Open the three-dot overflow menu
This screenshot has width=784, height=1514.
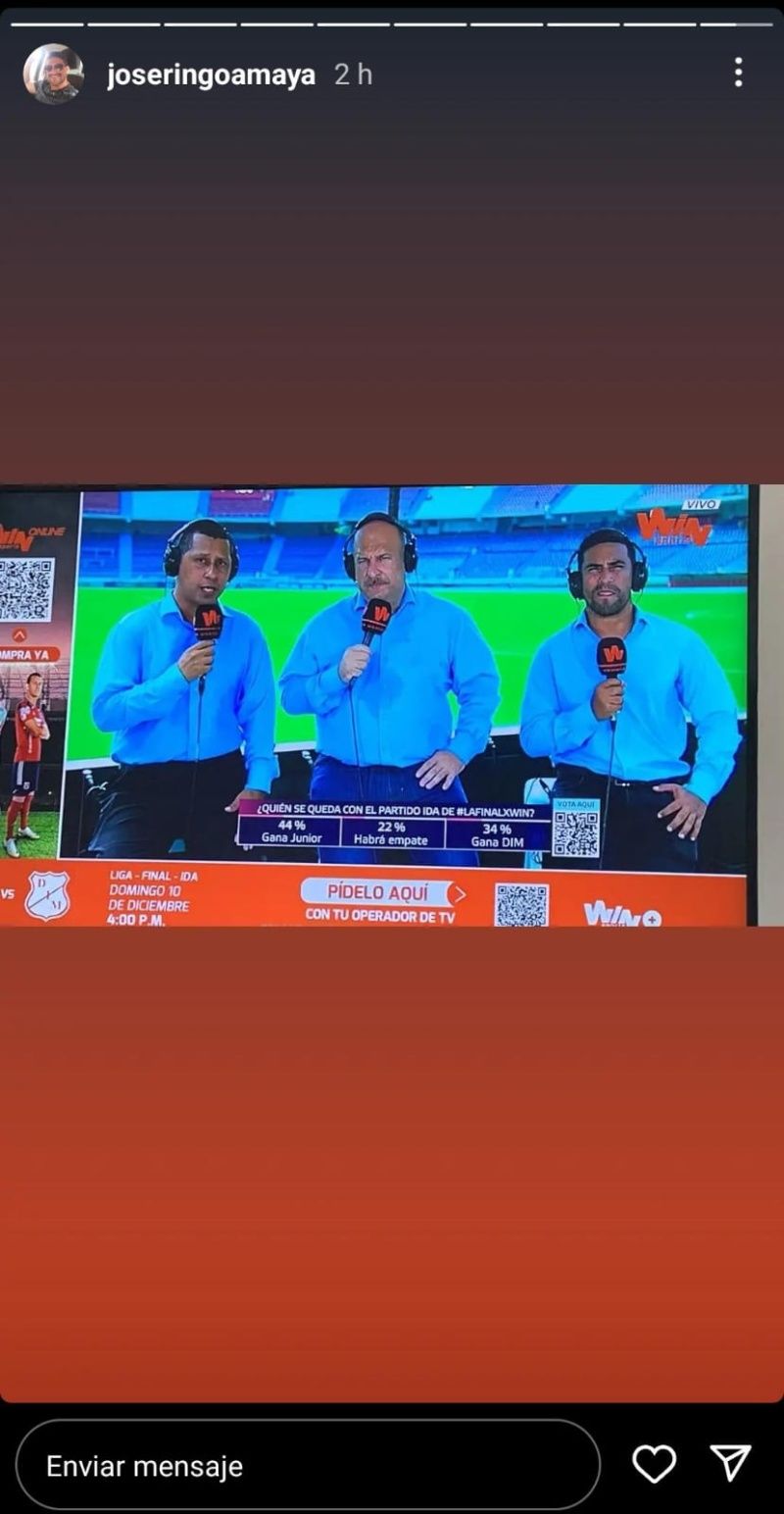738,72
